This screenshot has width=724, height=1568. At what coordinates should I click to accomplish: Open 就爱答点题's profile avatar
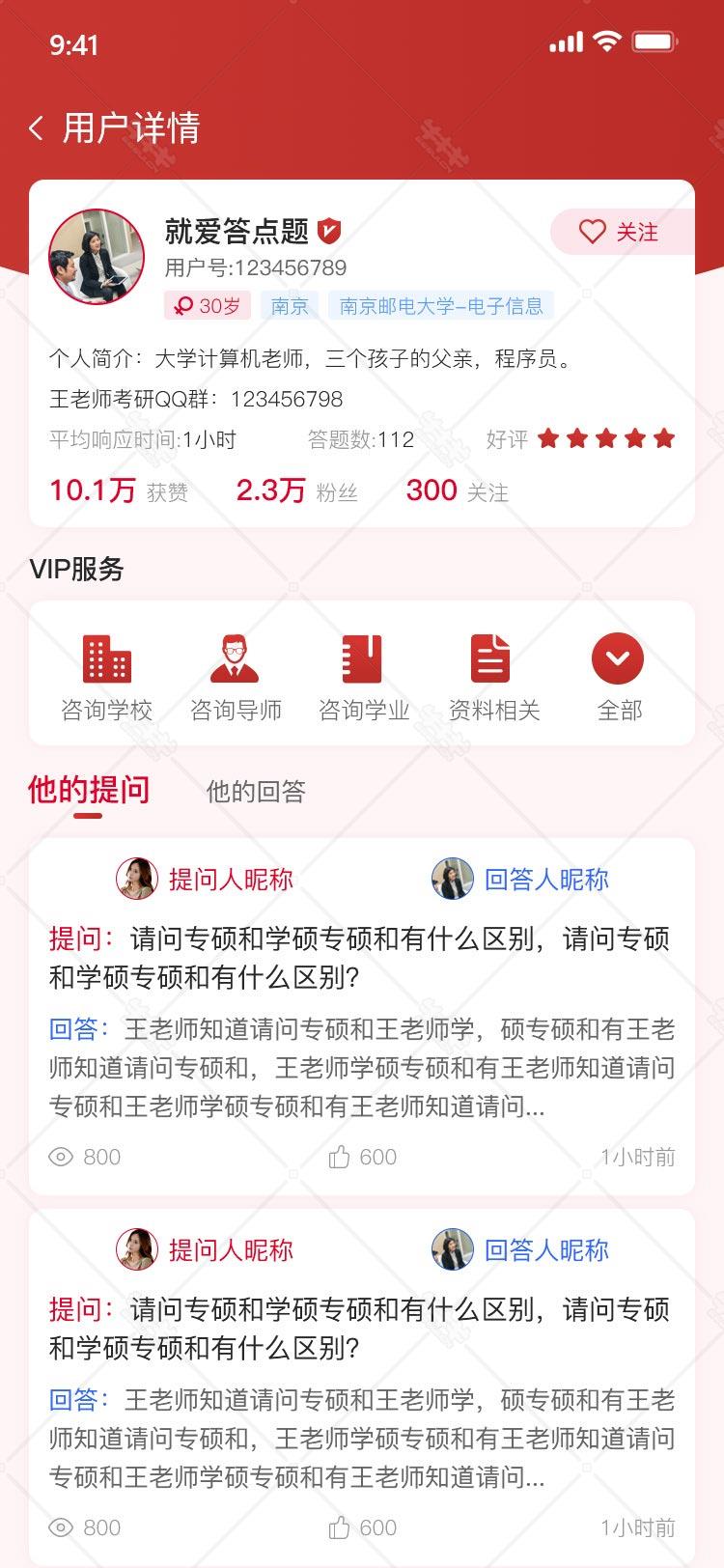click(x=97, y=257)
